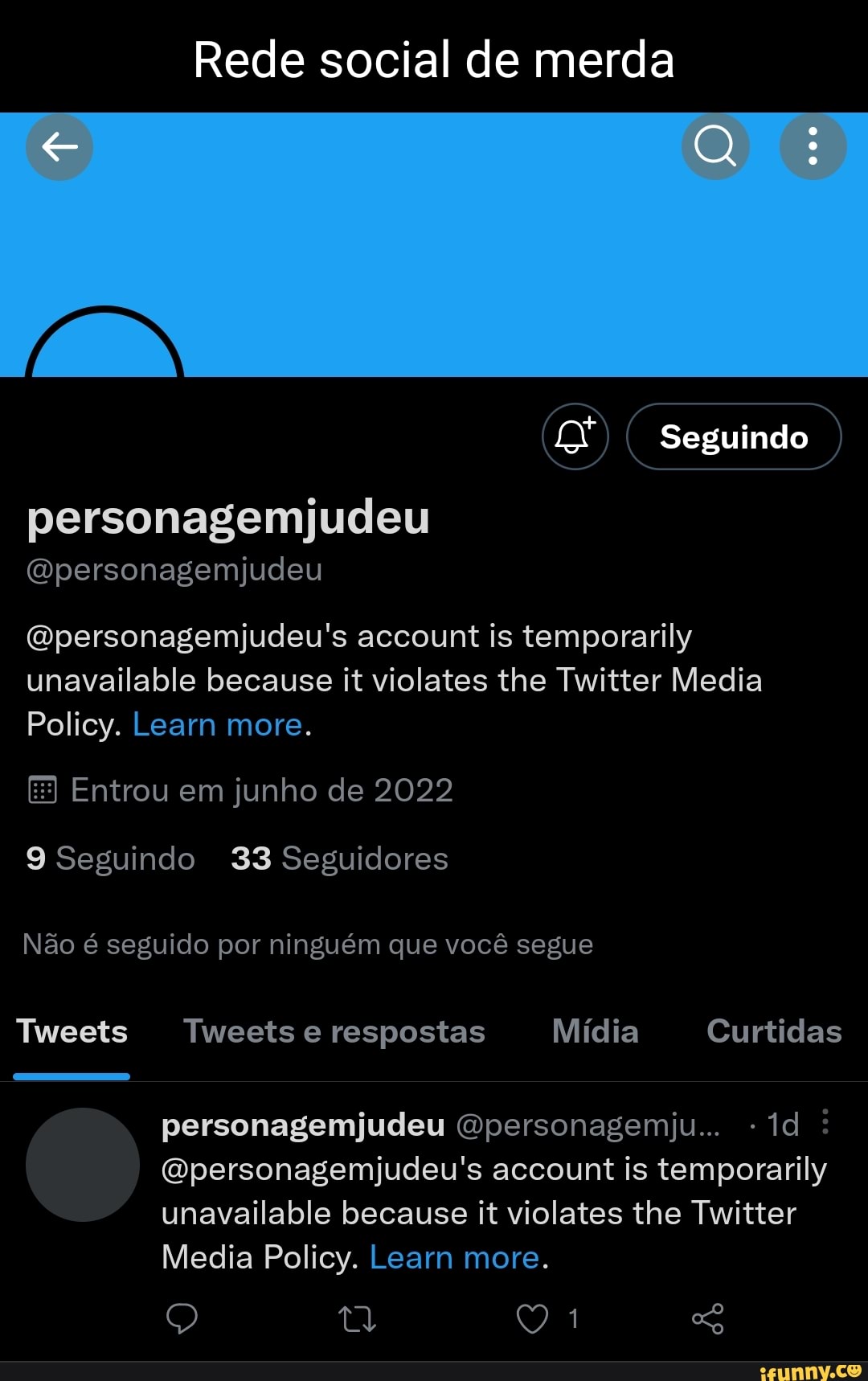Open the tweet author's avatar
This screenshot has width=868, height=1381.
(83, 1164)
